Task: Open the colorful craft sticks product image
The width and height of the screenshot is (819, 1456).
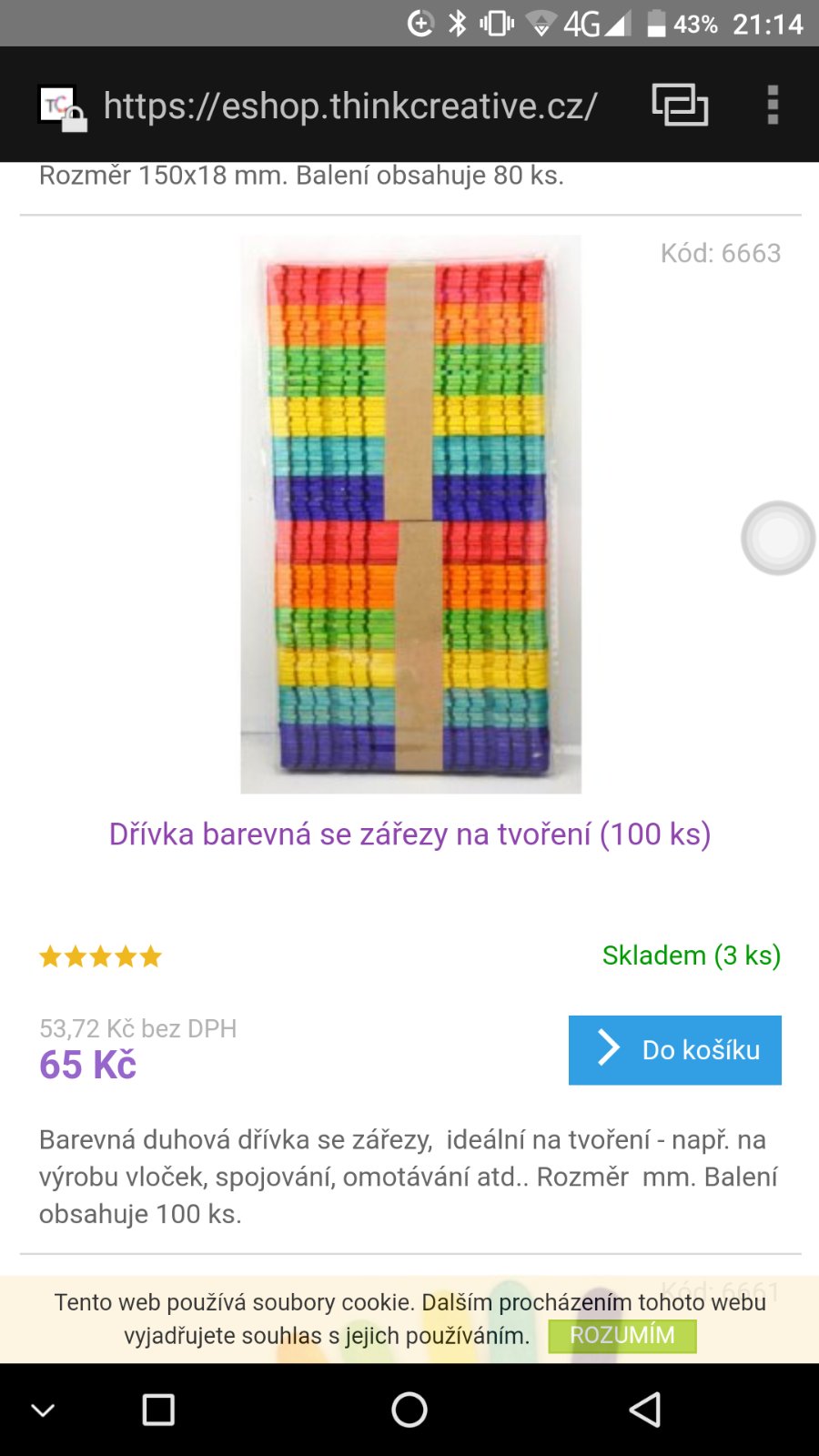Action: tap(410, 514)
